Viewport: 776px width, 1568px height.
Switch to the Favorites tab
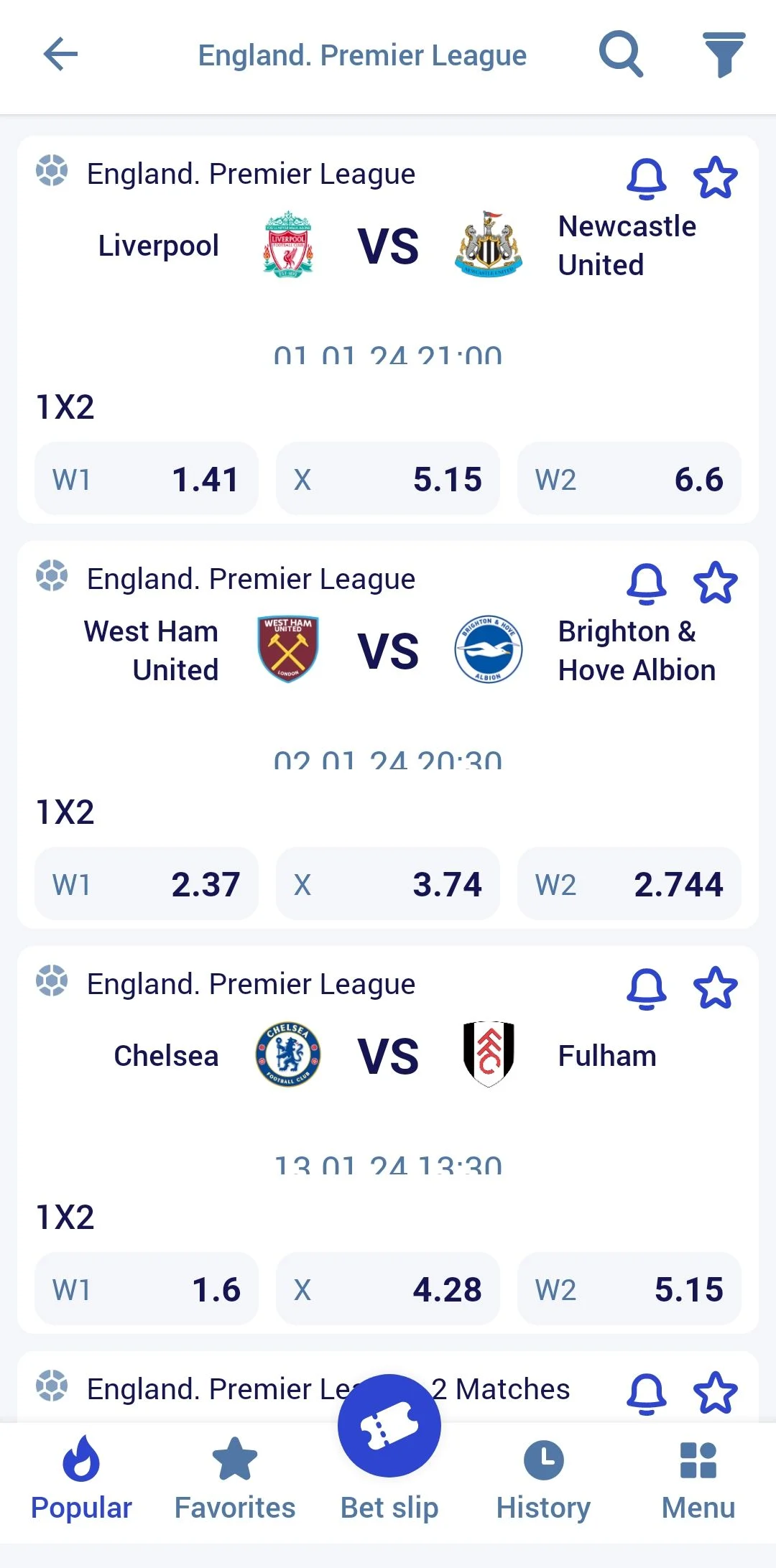coord(235,1480)
